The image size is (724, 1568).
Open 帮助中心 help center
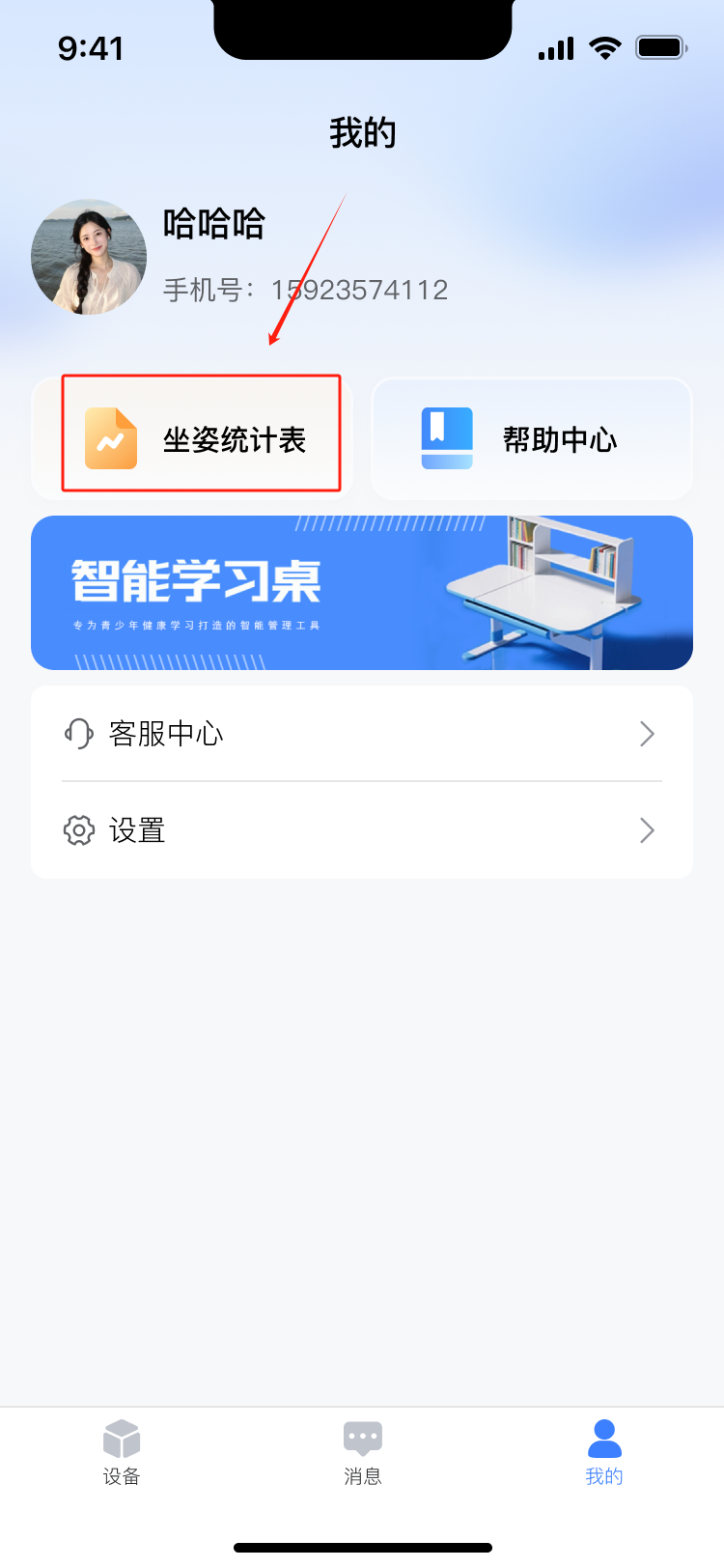(x=532, y=439)
